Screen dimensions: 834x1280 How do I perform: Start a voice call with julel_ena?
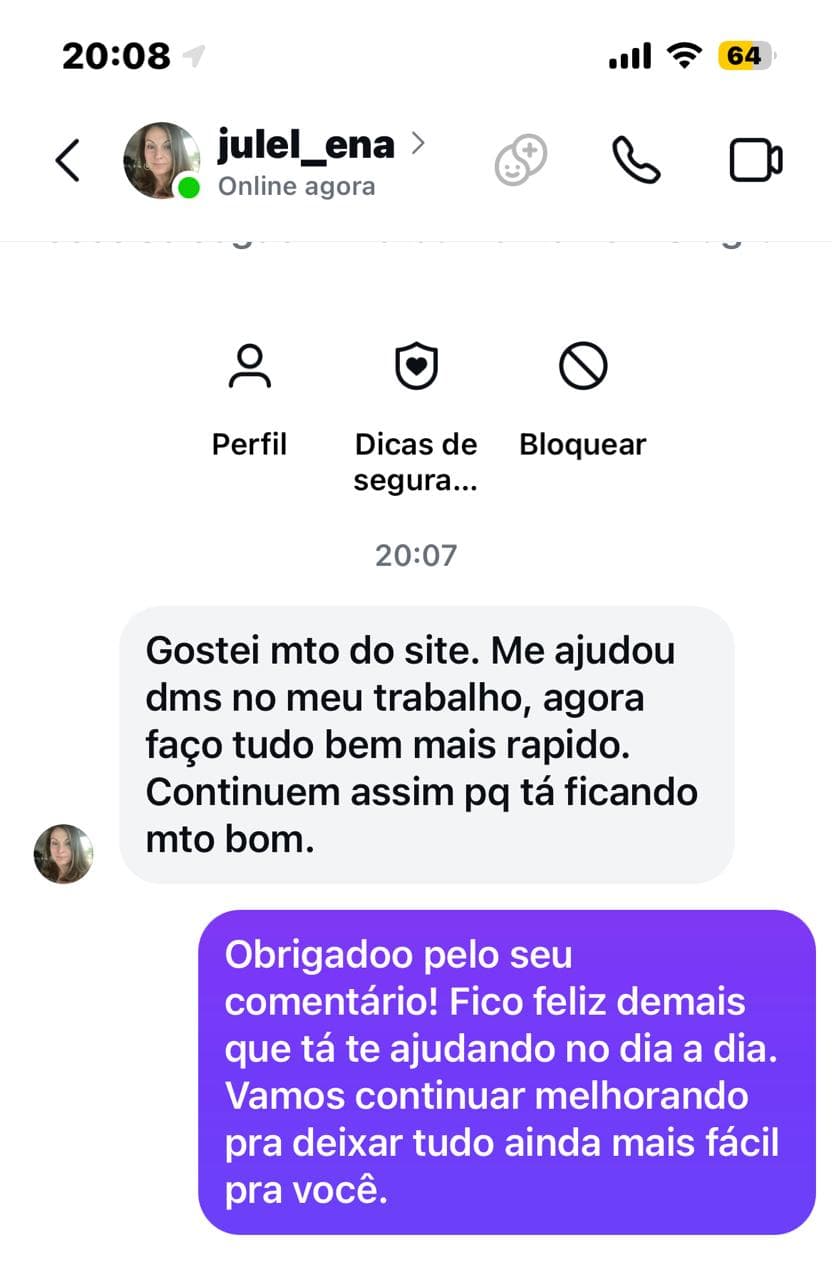(637, 158)
